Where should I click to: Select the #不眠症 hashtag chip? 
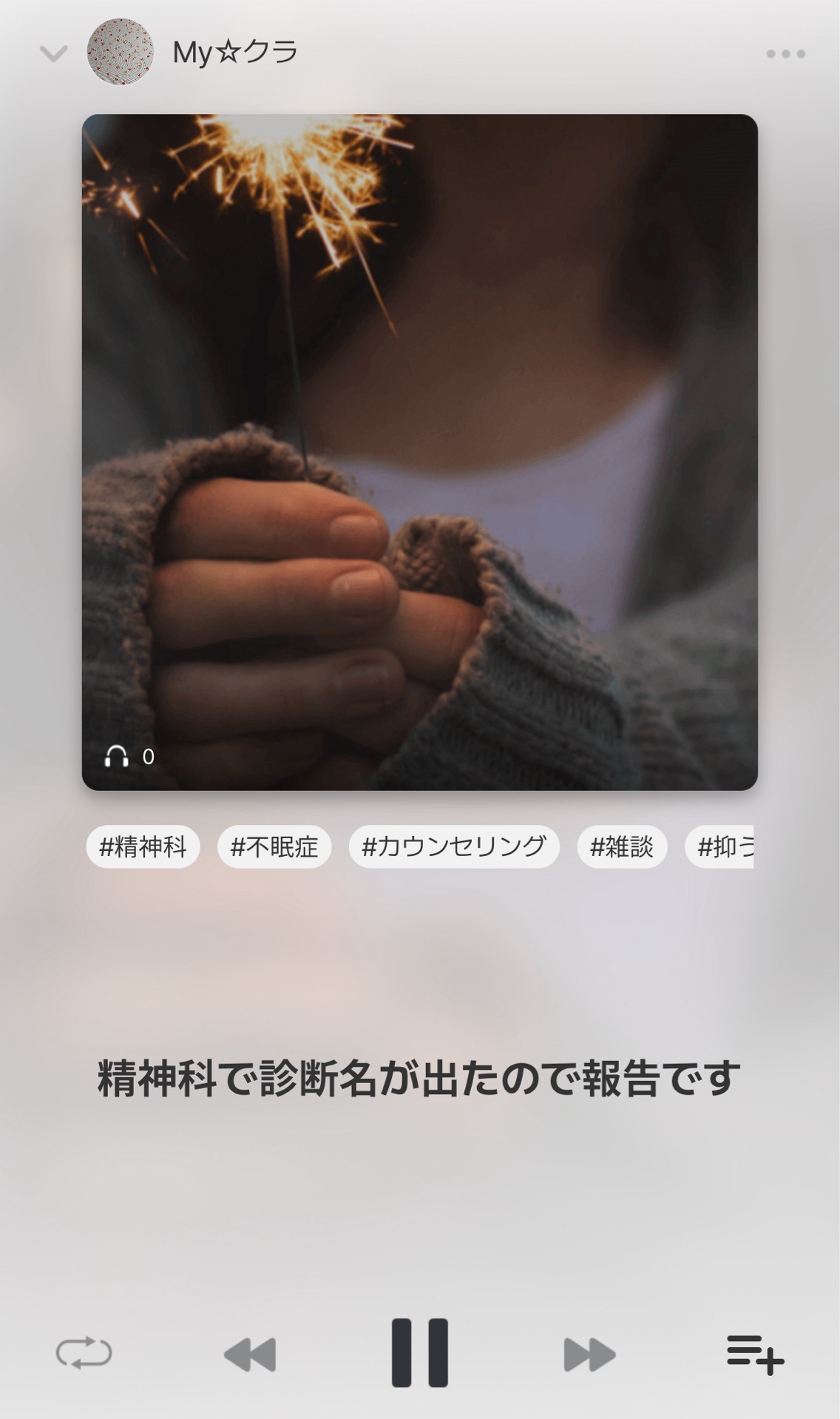pos(274,846)
